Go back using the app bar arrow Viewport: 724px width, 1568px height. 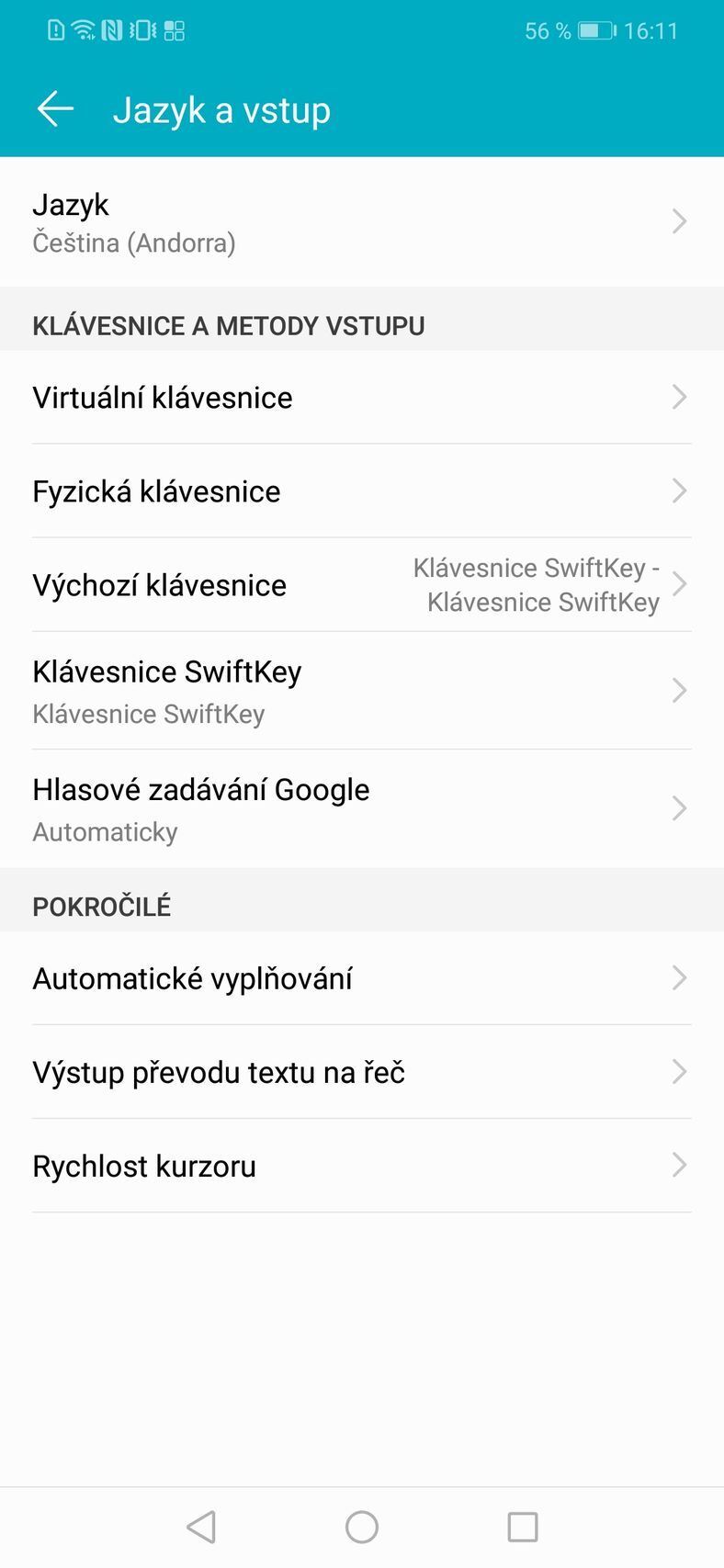tap(55, 109)
